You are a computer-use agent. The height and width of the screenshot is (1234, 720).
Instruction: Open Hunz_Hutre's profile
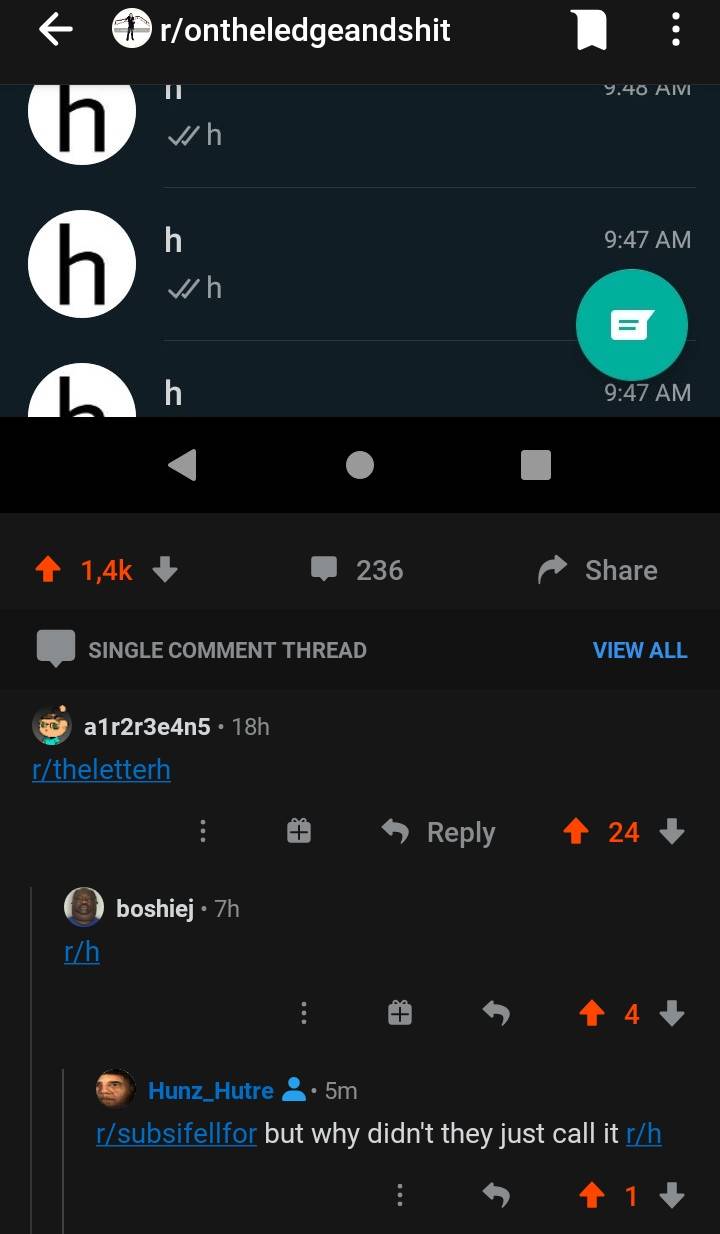coord(210,1090)
